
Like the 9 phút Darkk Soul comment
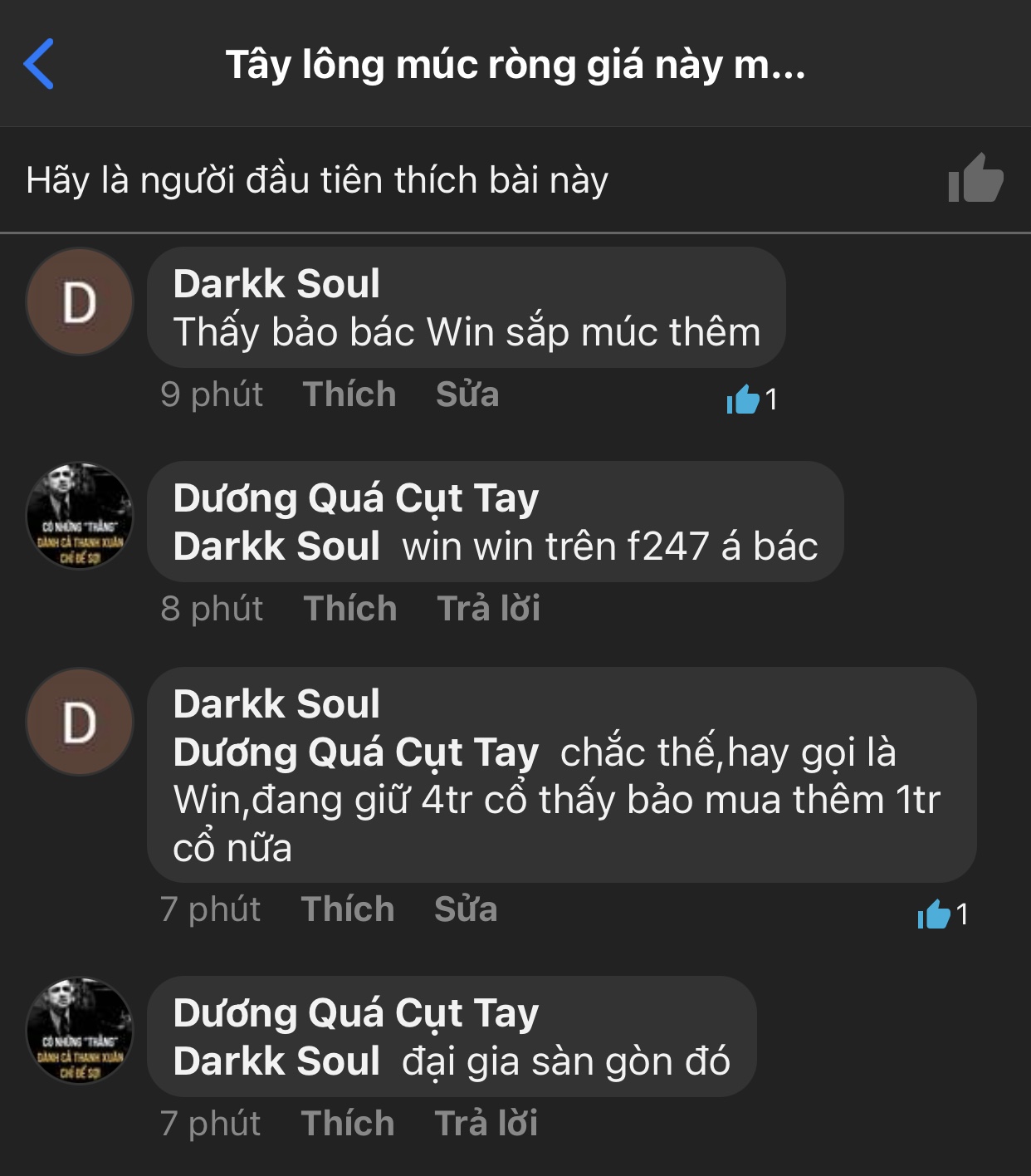349,394
